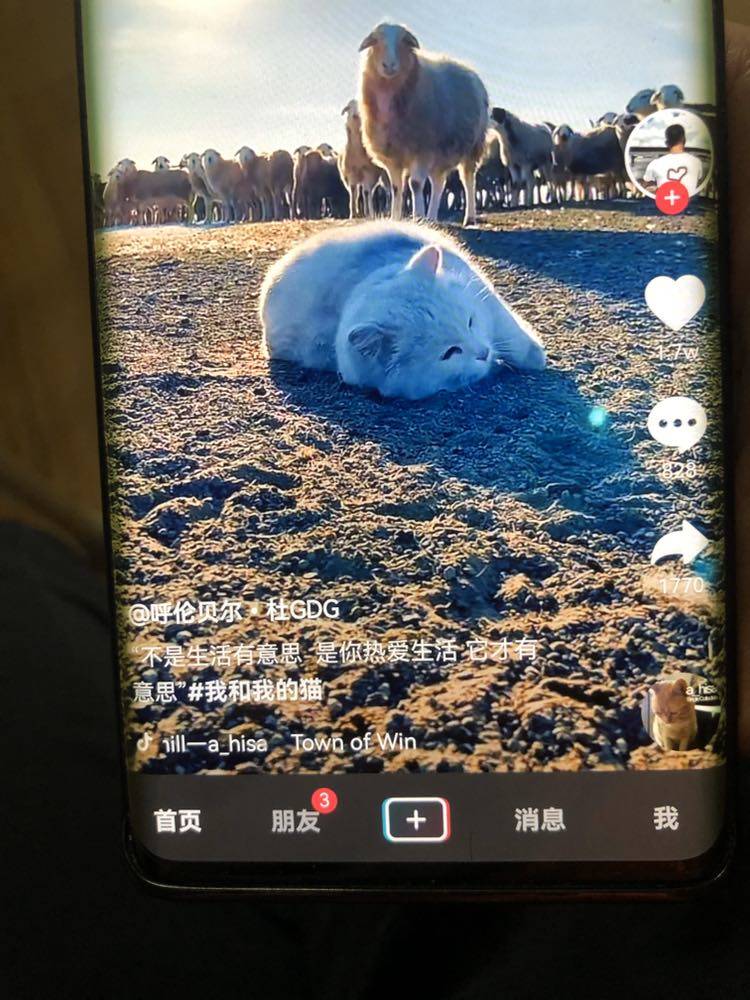Switch to the 首页 tab
The height and width of the screenshot is (1000, 750).
click(178, 821)
